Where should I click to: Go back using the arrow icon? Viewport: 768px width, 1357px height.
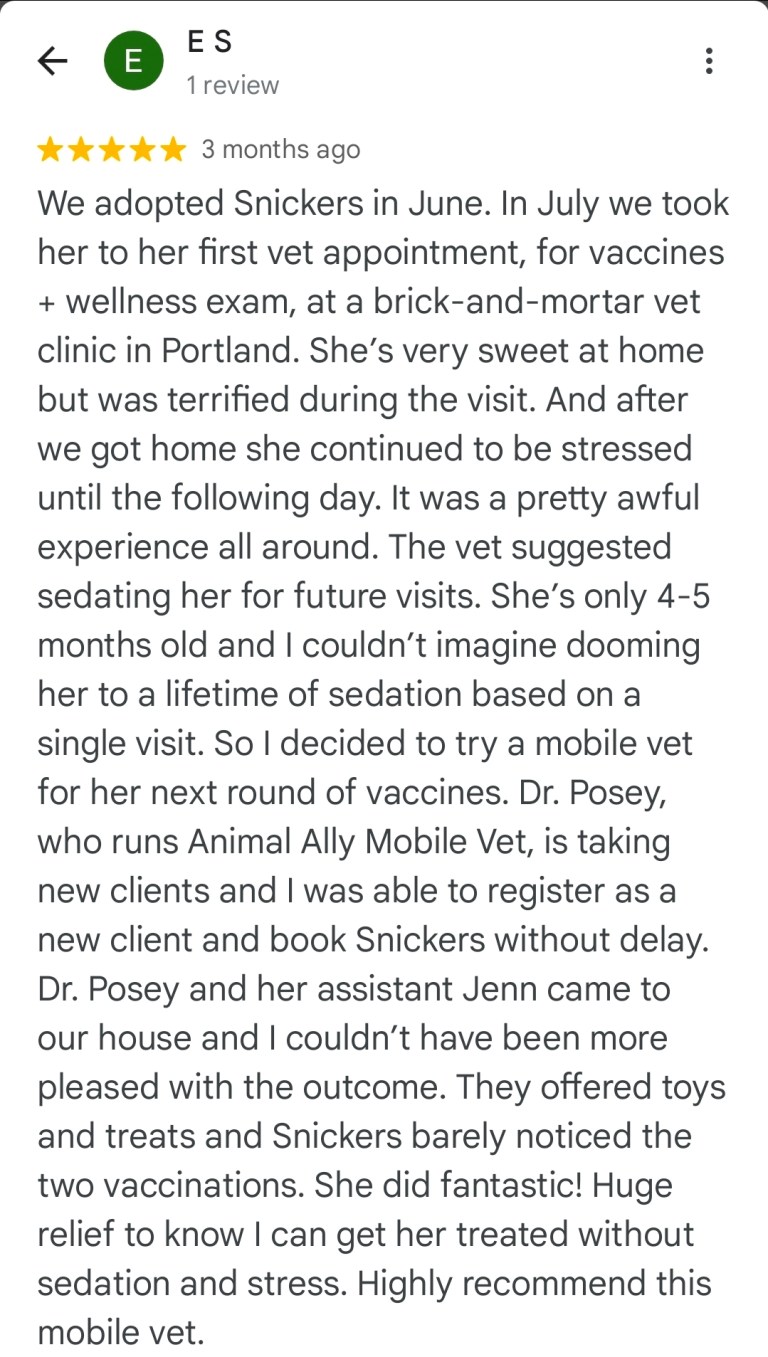pyautogui.click(x=52, y=61)
